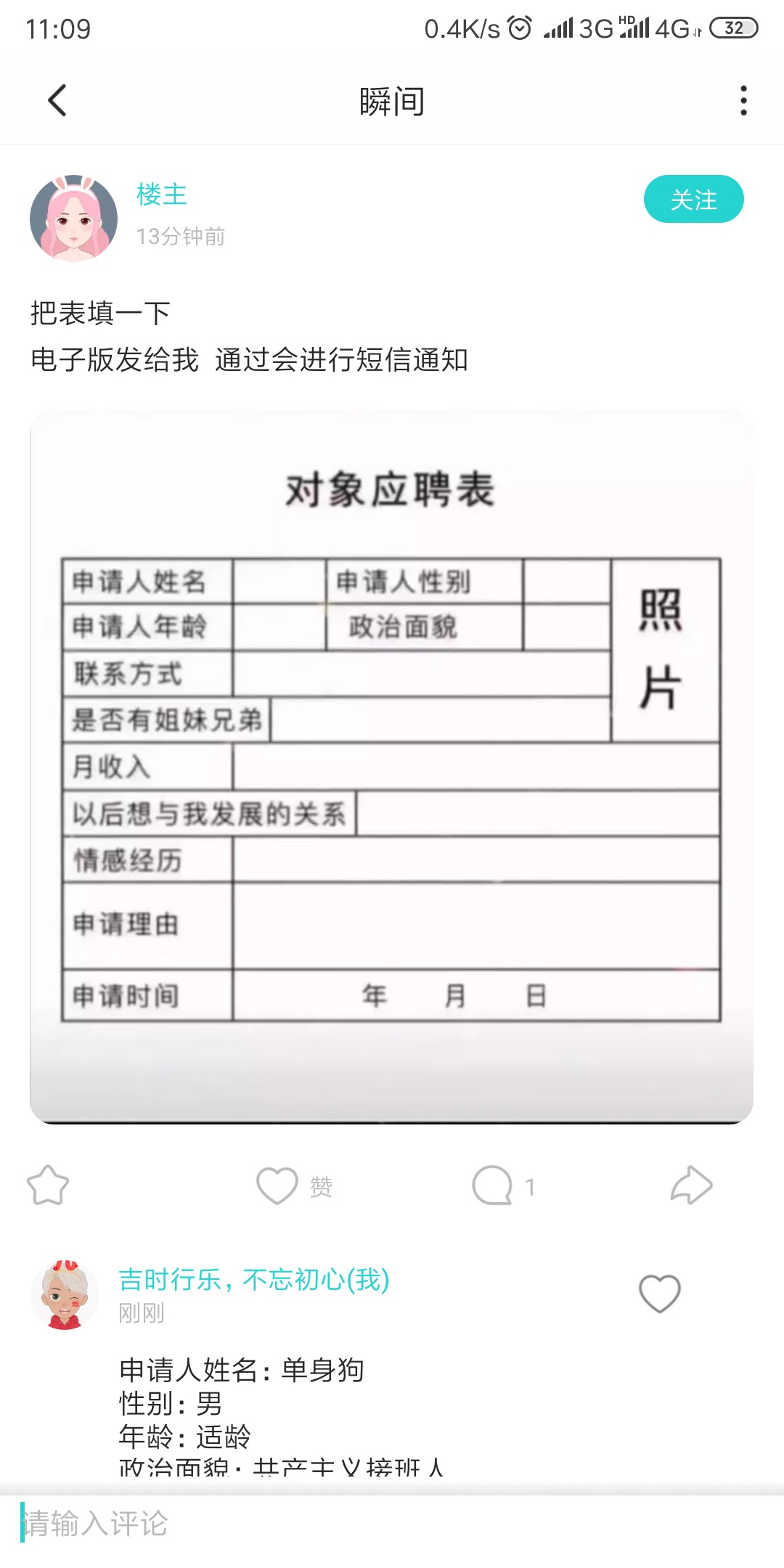Open the three-dot overflow menu
Viewport: 784px width, 1568px height.
pos(743,100)
